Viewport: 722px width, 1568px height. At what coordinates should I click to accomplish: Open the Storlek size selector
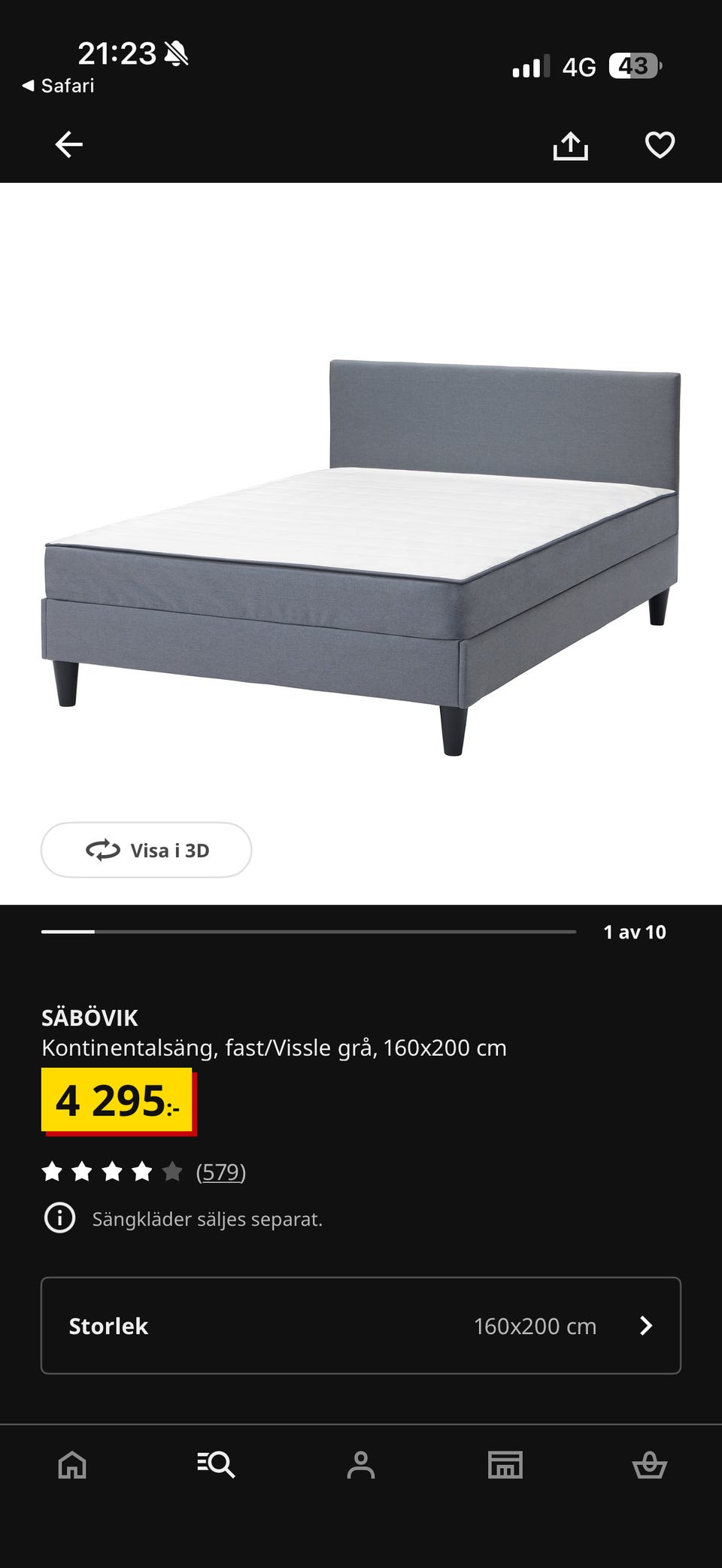tap(361, 1326)
